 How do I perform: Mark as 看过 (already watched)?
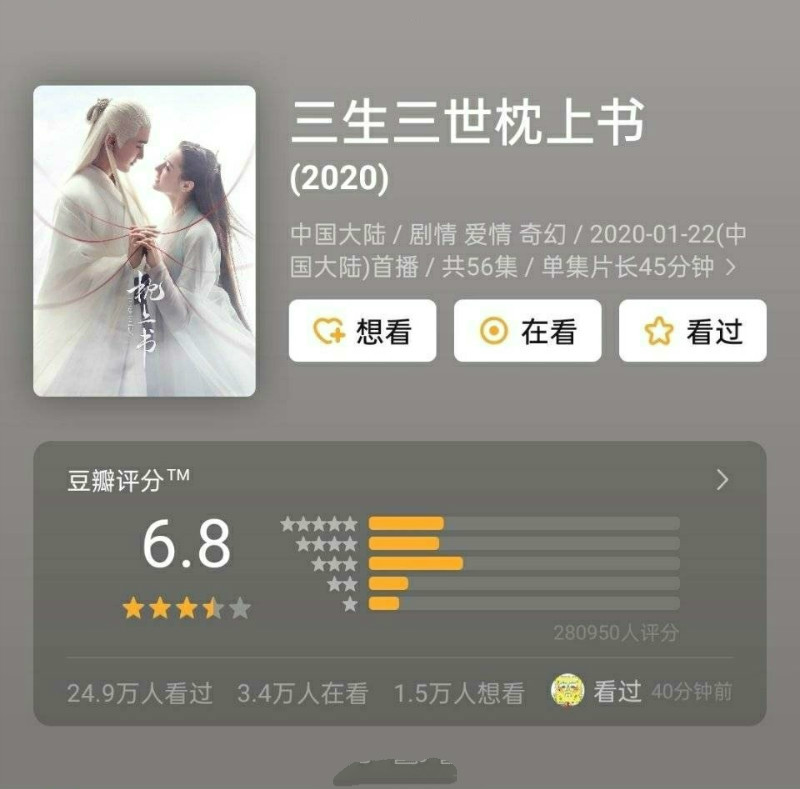(692, 331)
